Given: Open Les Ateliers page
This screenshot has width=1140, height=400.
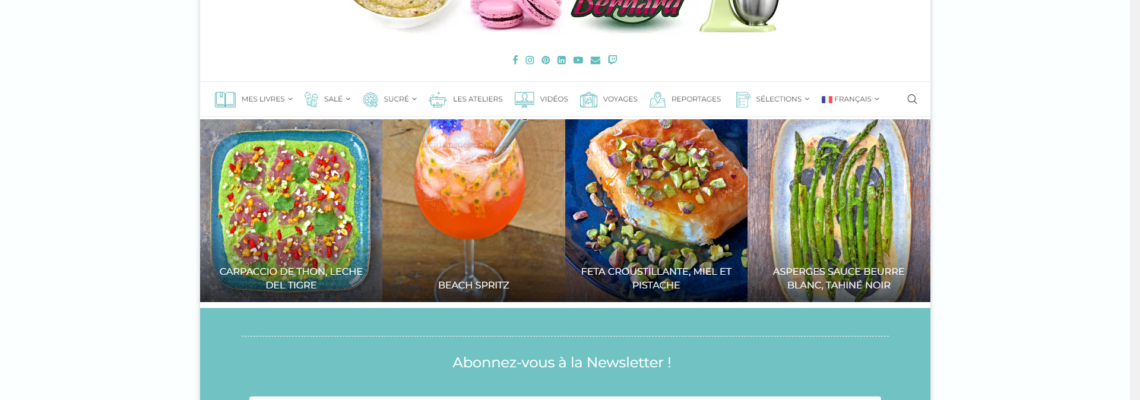Looking at the screenshot, I should pos(466,99).
